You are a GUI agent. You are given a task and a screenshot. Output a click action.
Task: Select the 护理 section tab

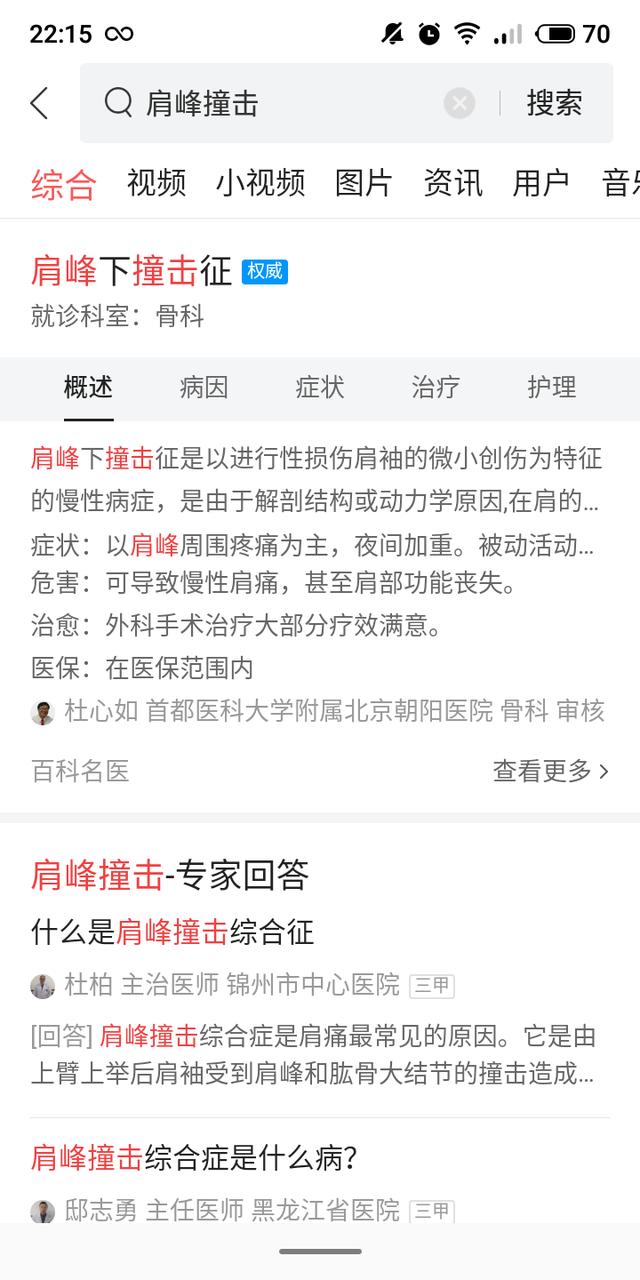(x=552, y=387)
